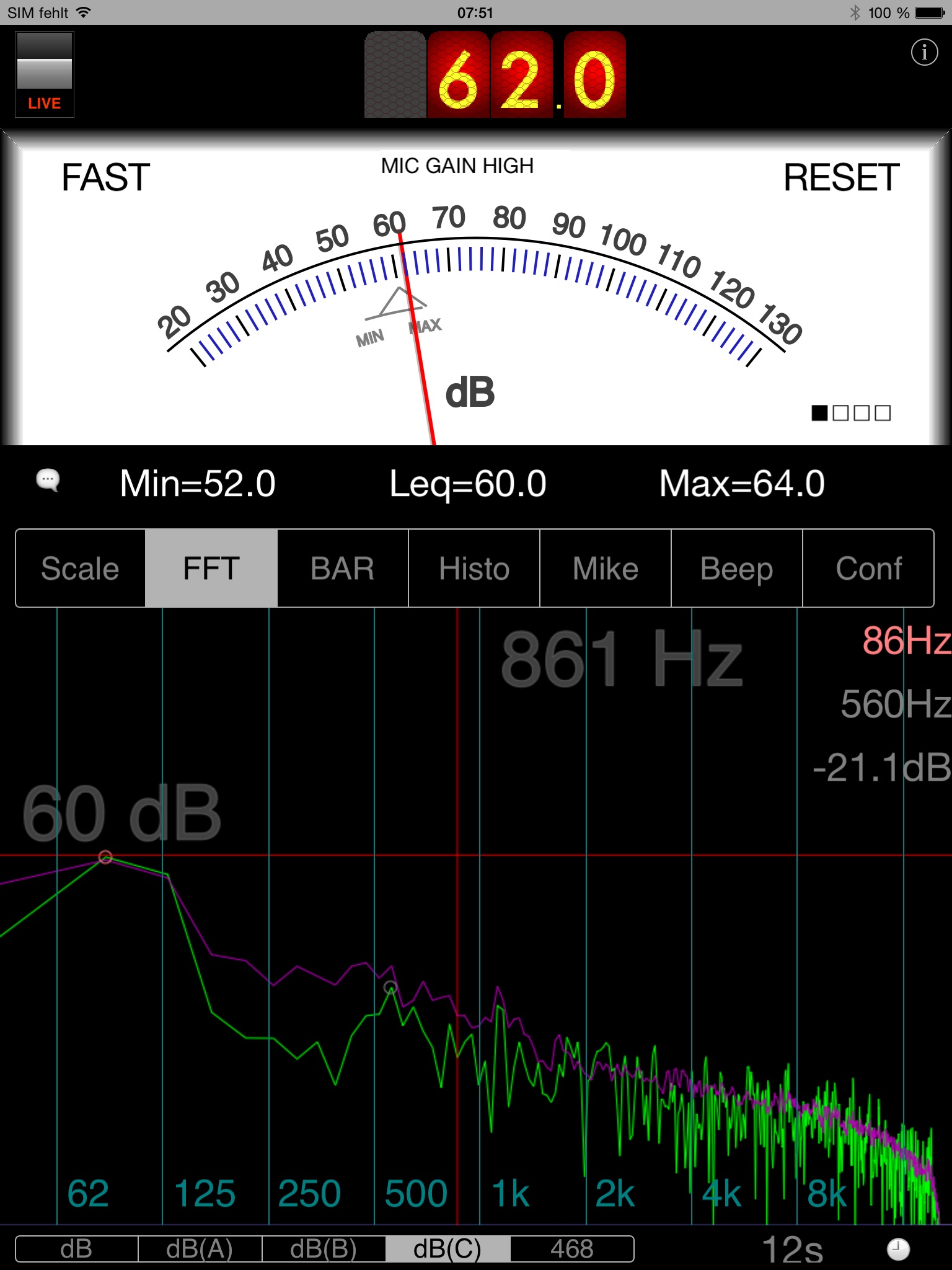Open the Histo tab
Viewport: 952px width, 1270px height.
pos(474,569)
